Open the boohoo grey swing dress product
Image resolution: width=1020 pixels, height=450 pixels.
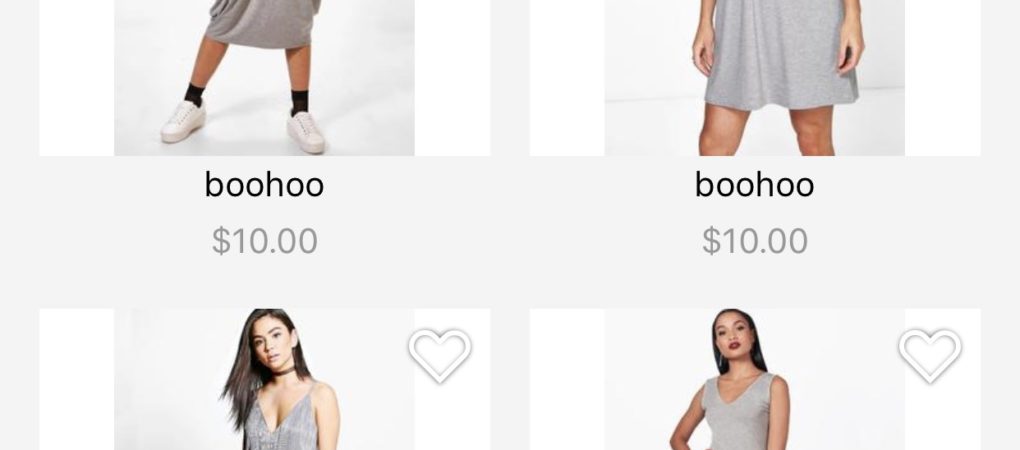[x=754, y=78]
